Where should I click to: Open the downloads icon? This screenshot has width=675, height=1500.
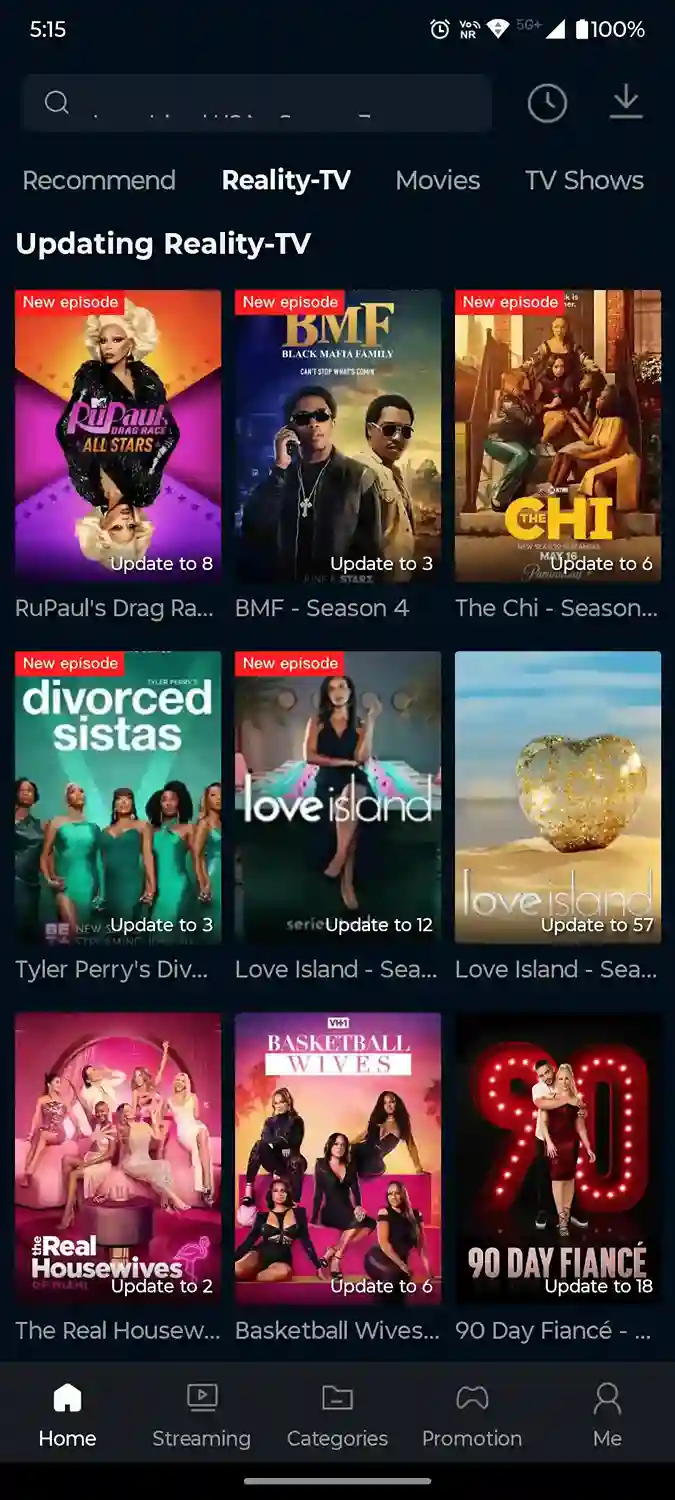[626, 102]
